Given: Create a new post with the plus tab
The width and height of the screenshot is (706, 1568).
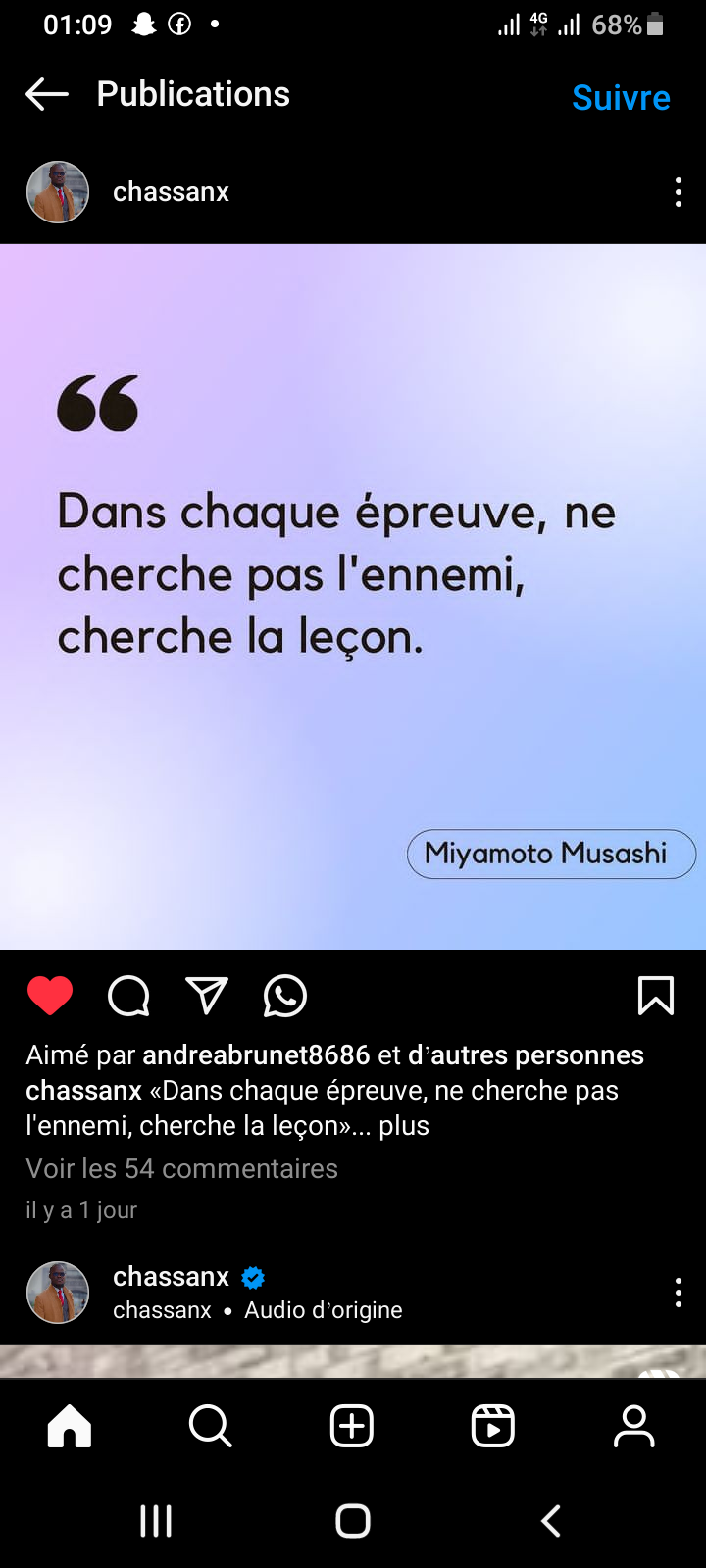Looking at the screenshot, I should (352, 1426).
